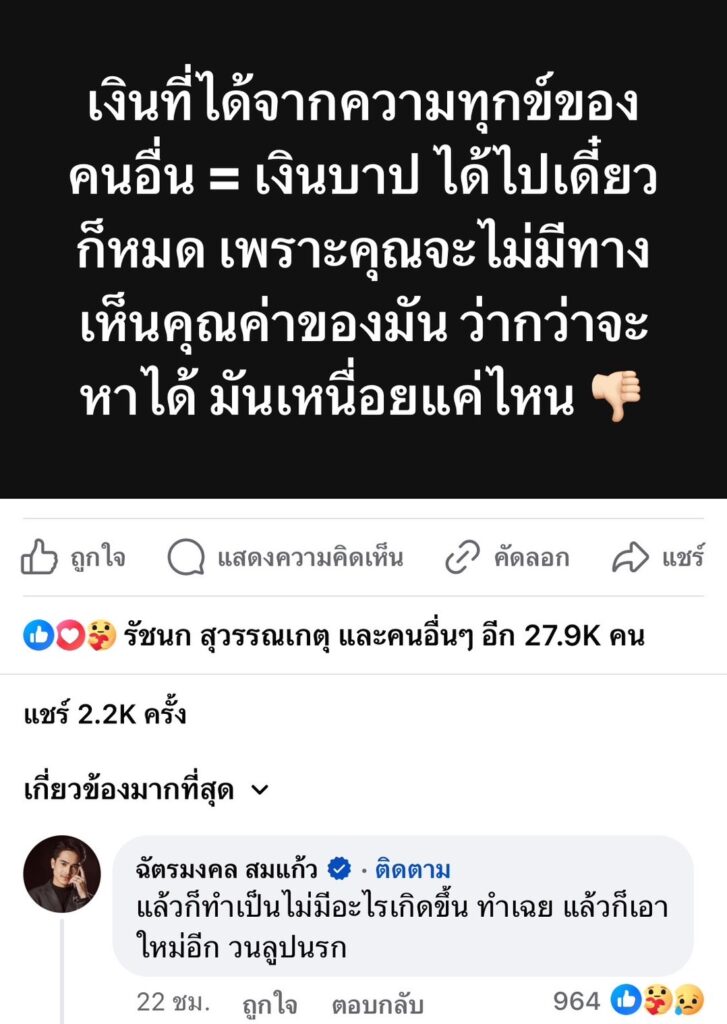
Task: Open แสดงความคิดเห็น to write a comment
Action: coord(285,558)
